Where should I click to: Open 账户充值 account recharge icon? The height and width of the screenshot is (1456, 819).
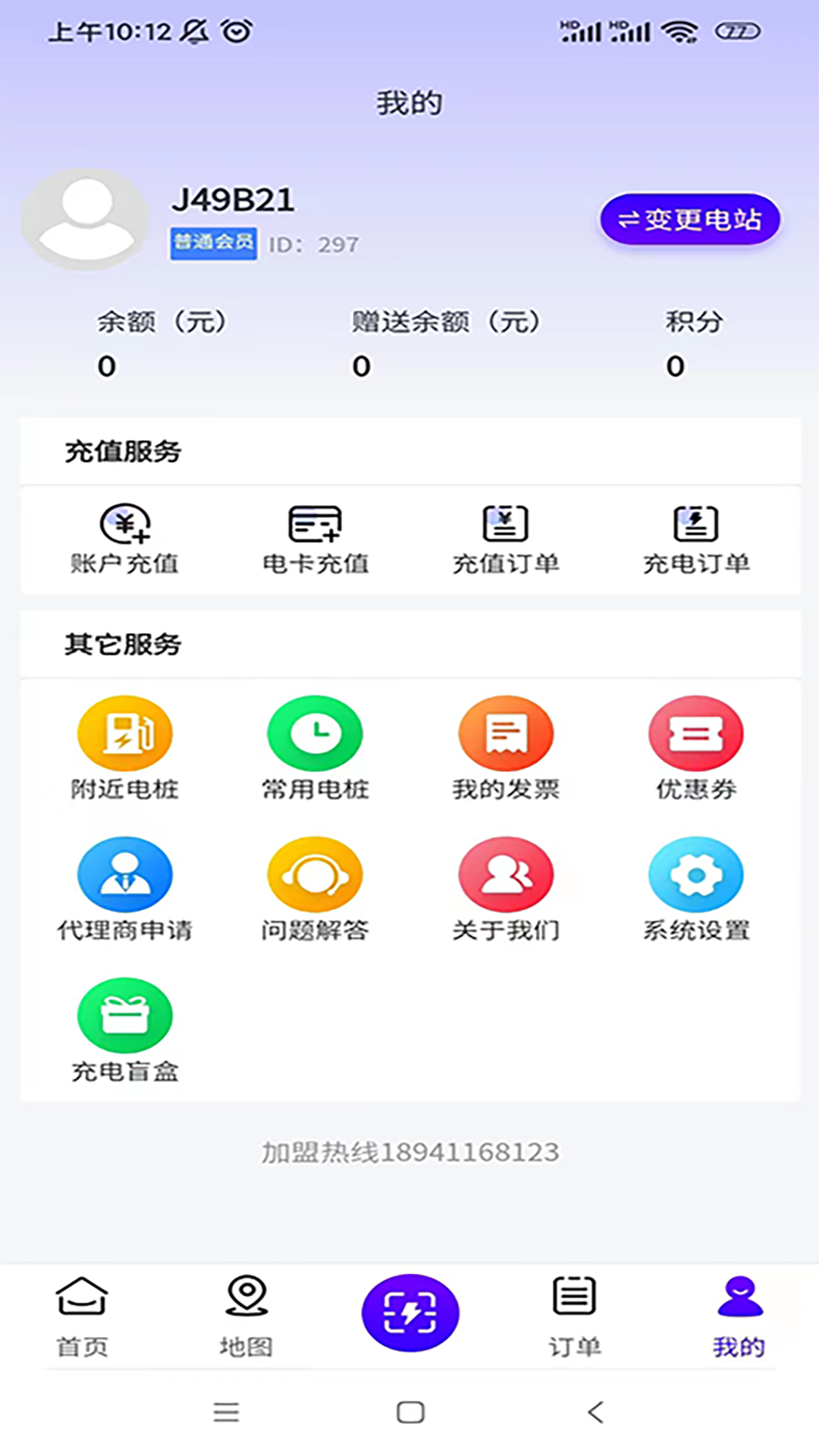click(x=125, y=538)
